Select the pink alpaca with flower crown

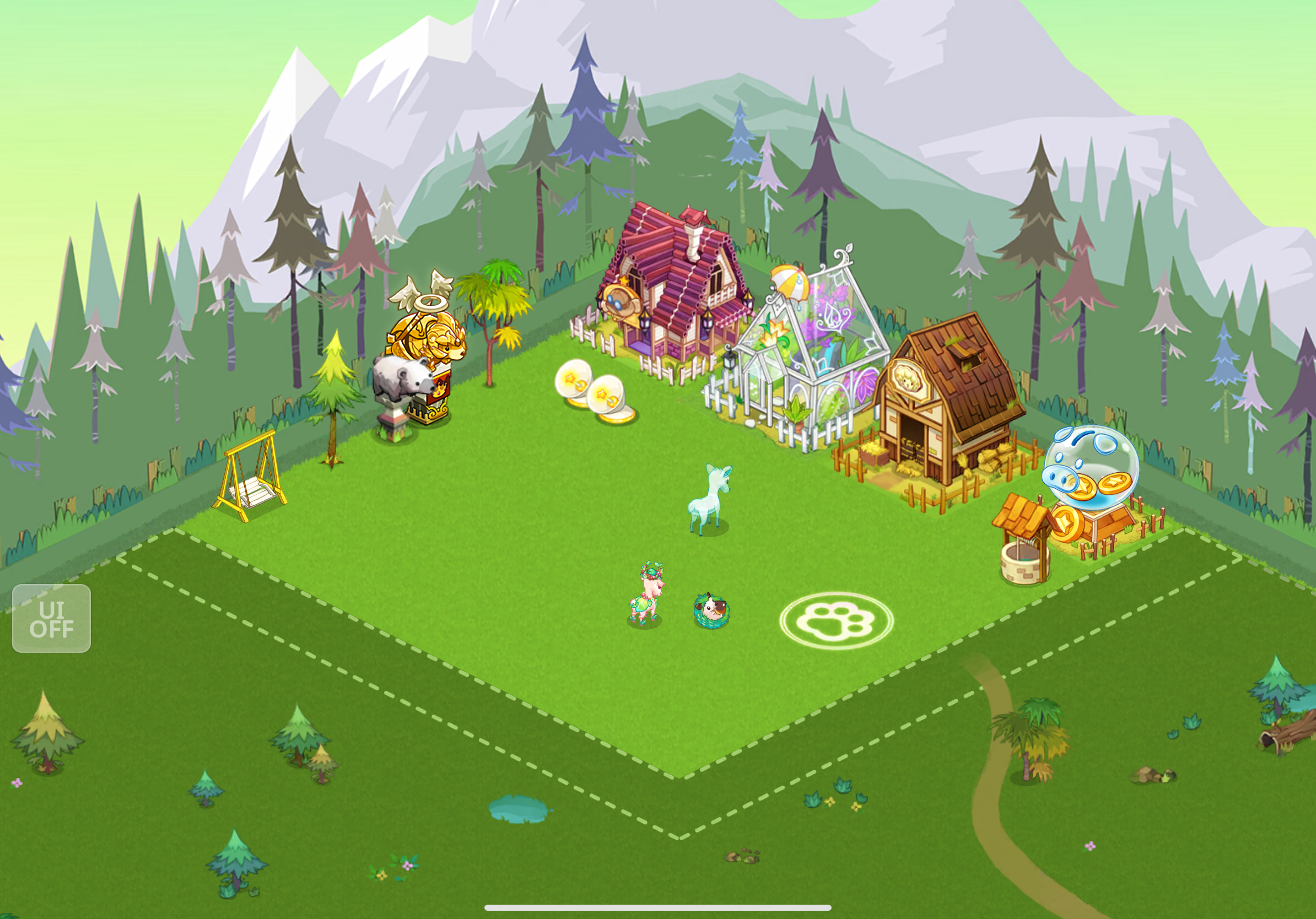coord(648,596)
